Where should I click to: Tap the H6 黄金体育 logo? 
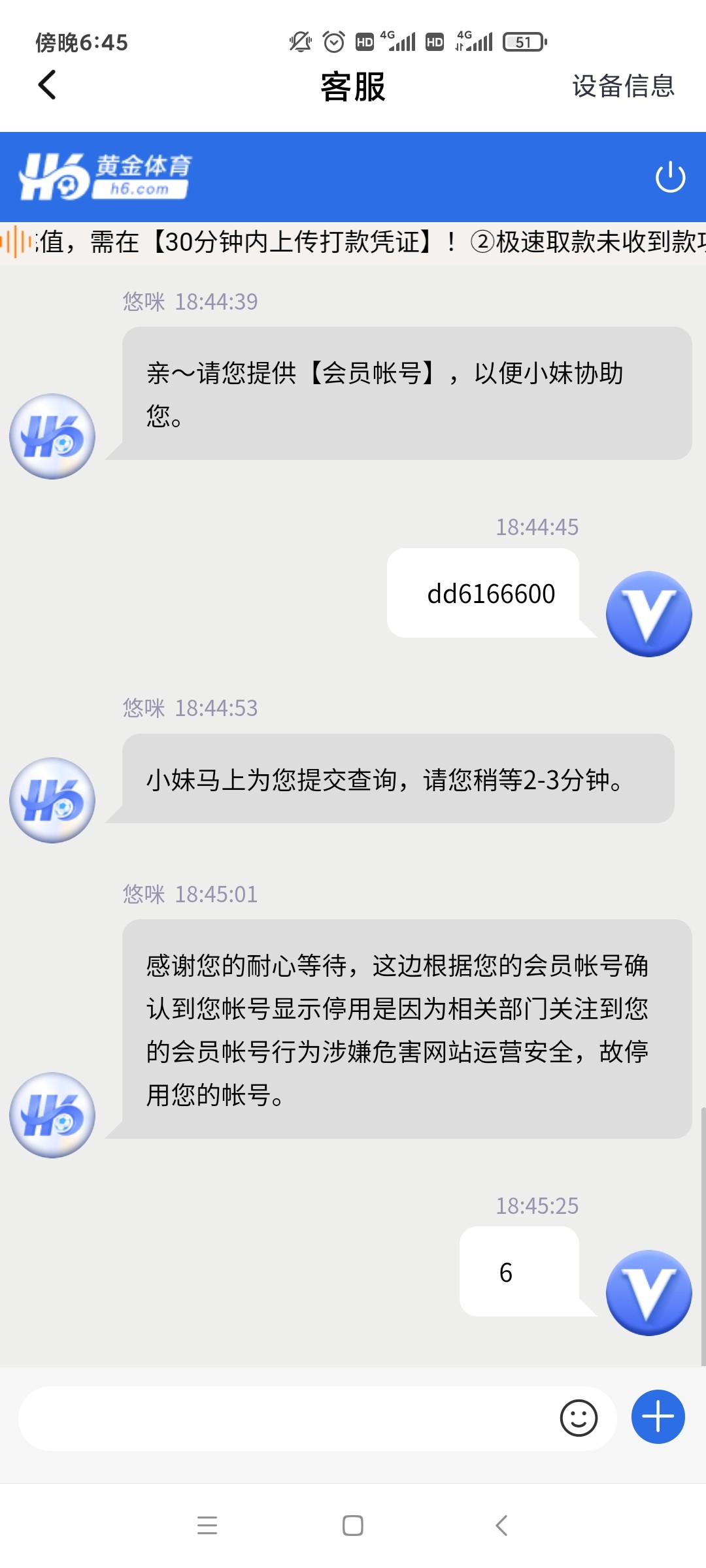(108, 178)
